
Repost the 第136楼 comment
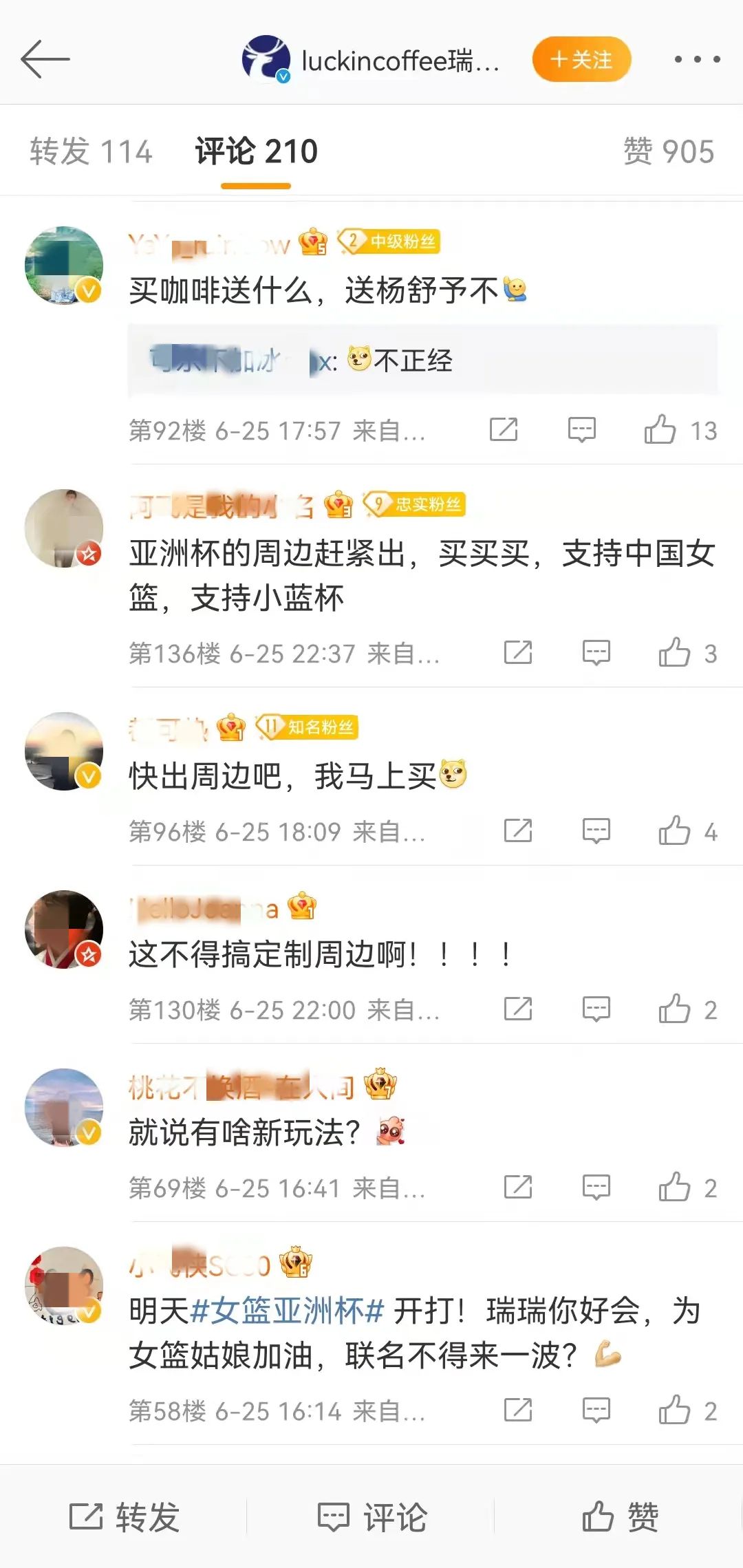[518, 653]
